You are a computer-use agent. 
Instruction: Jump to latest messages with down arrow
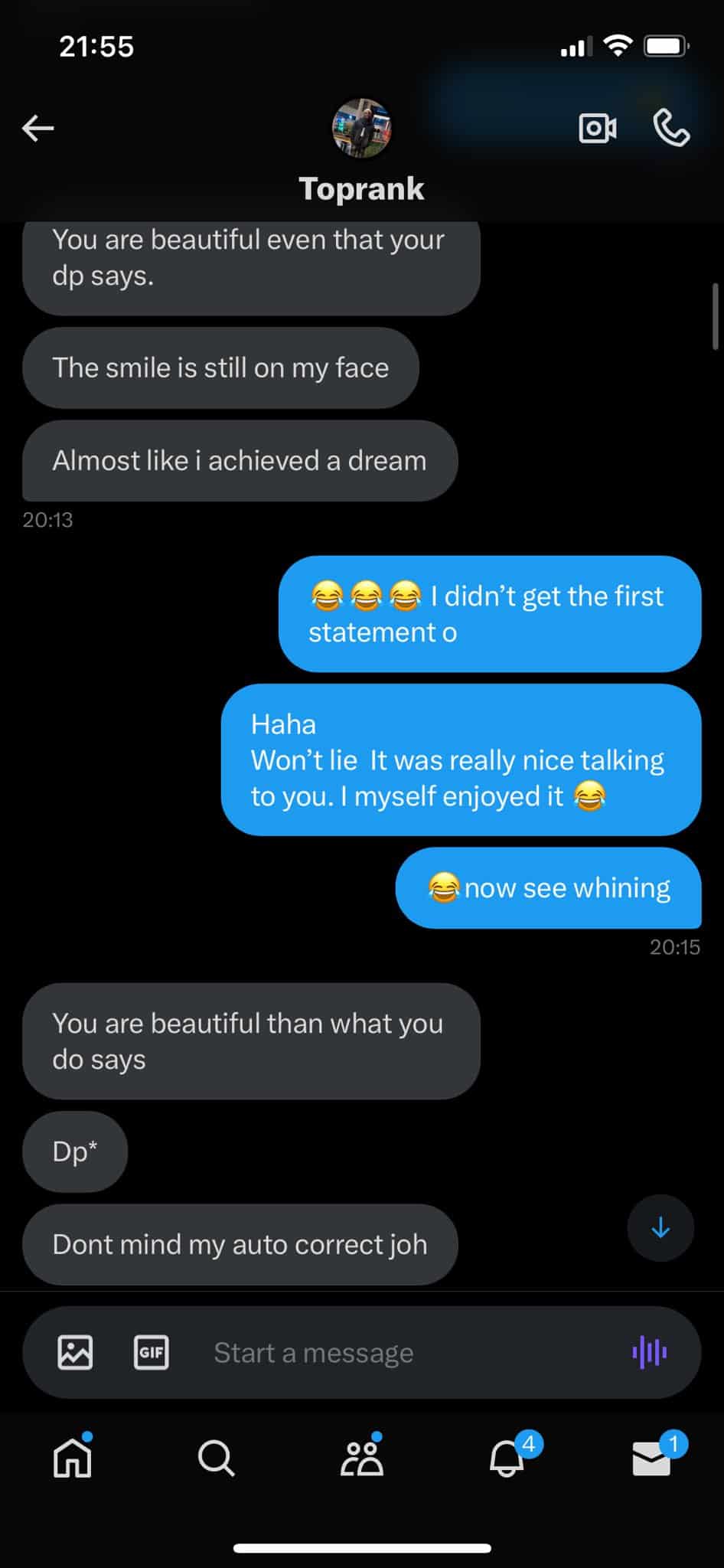(x=660, y=1228)
